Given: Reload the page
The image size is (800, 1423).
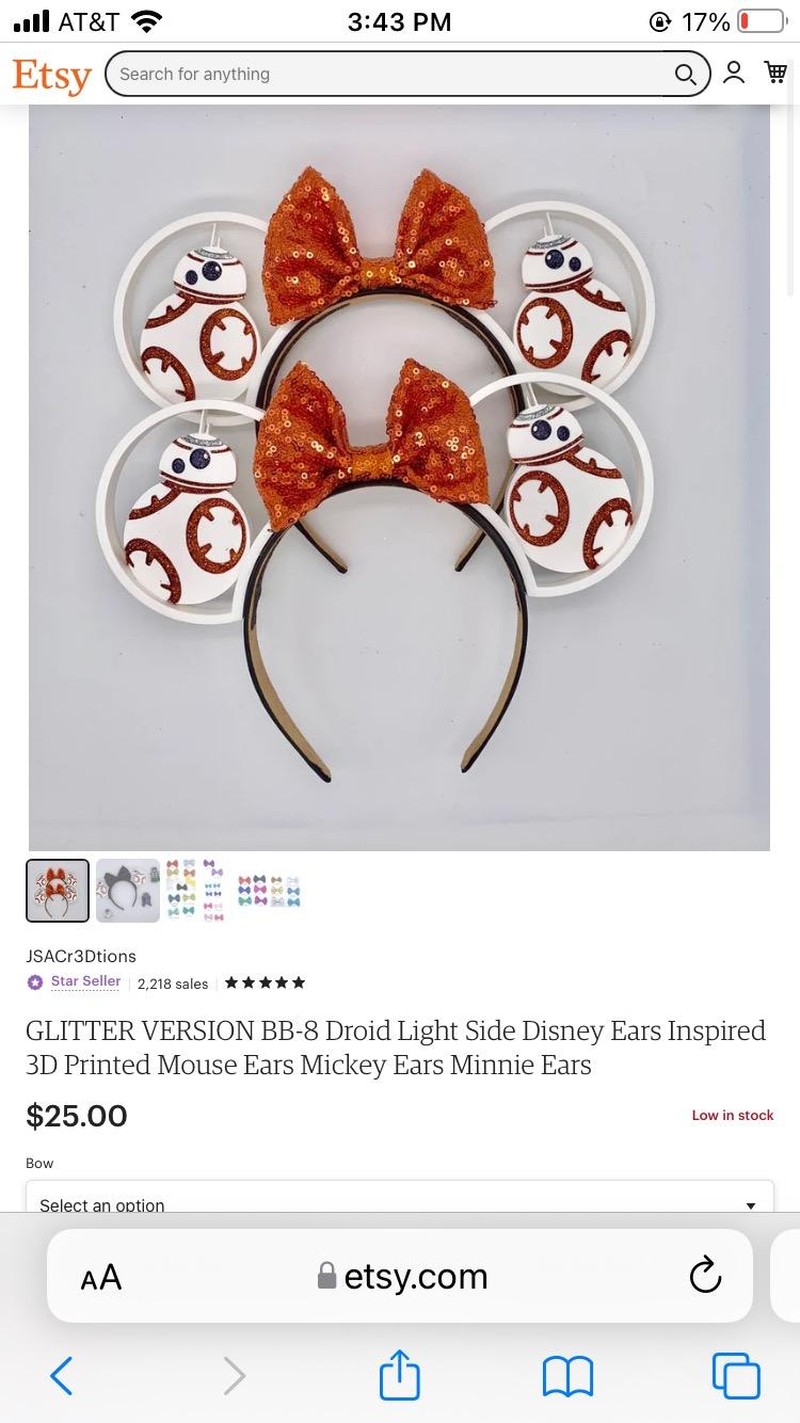Looking at the screenshot, I should [x=705, y=1275].
